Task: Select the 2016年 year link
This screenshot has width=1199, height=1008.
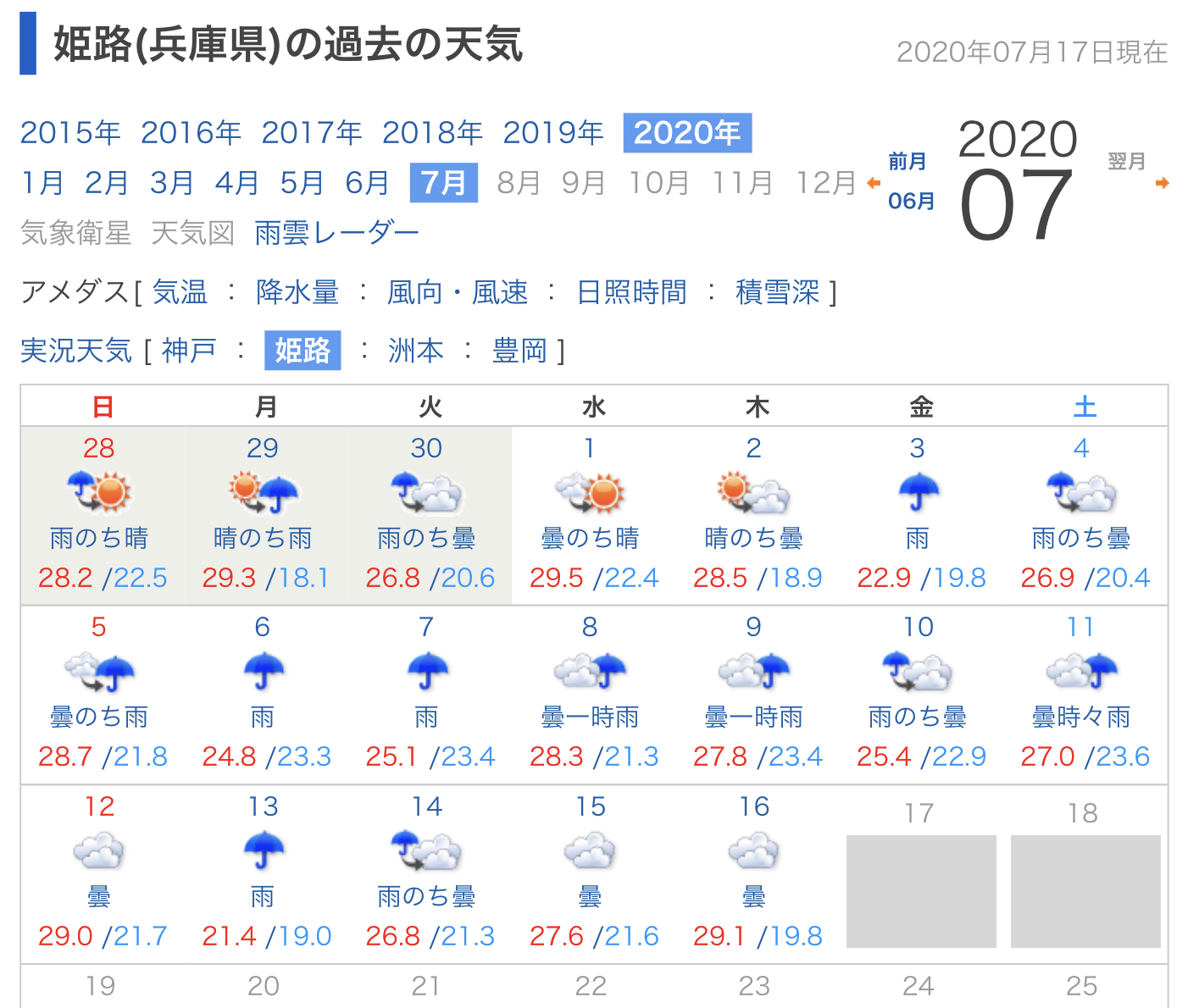Action: pyautogui.click(x=191, y=133)
